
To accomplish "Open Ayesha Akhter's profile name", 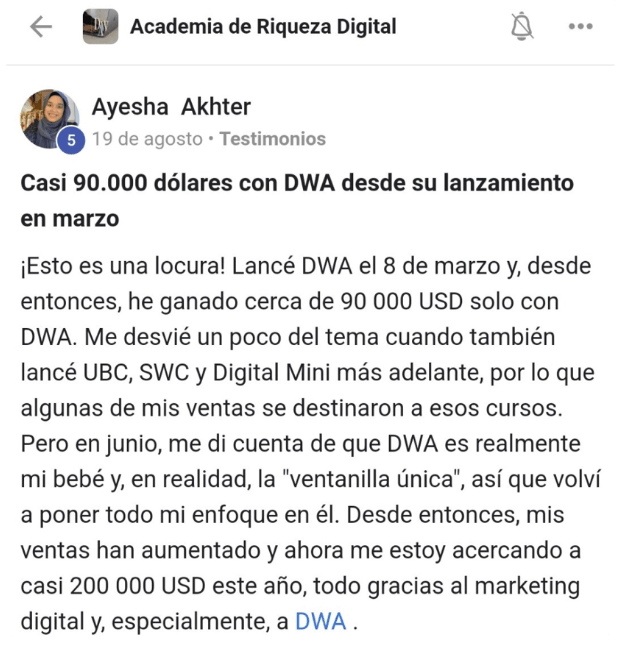I will [171, 106].
